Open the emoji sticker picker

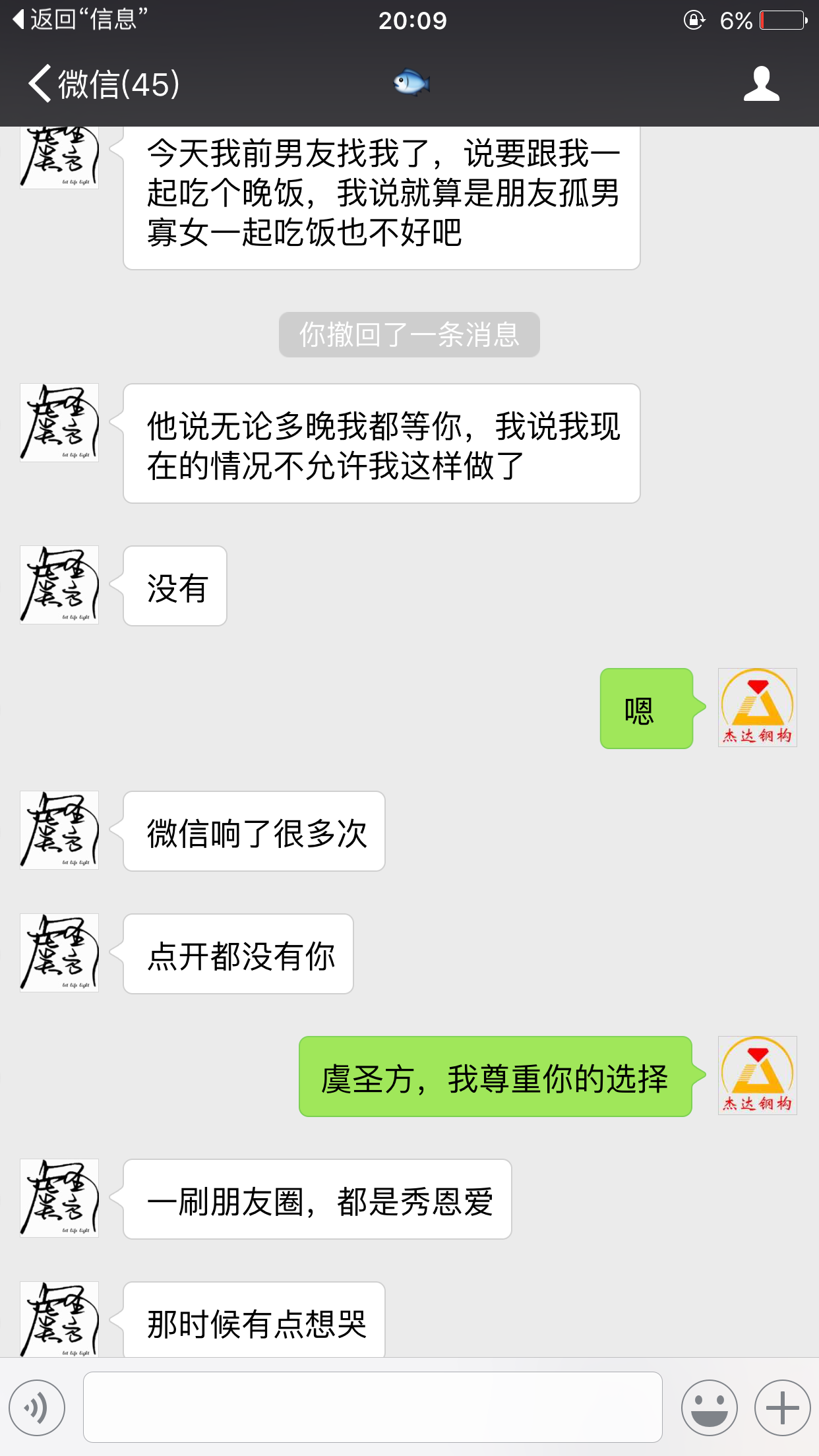pyautogui.click(x=709, y=1408)
